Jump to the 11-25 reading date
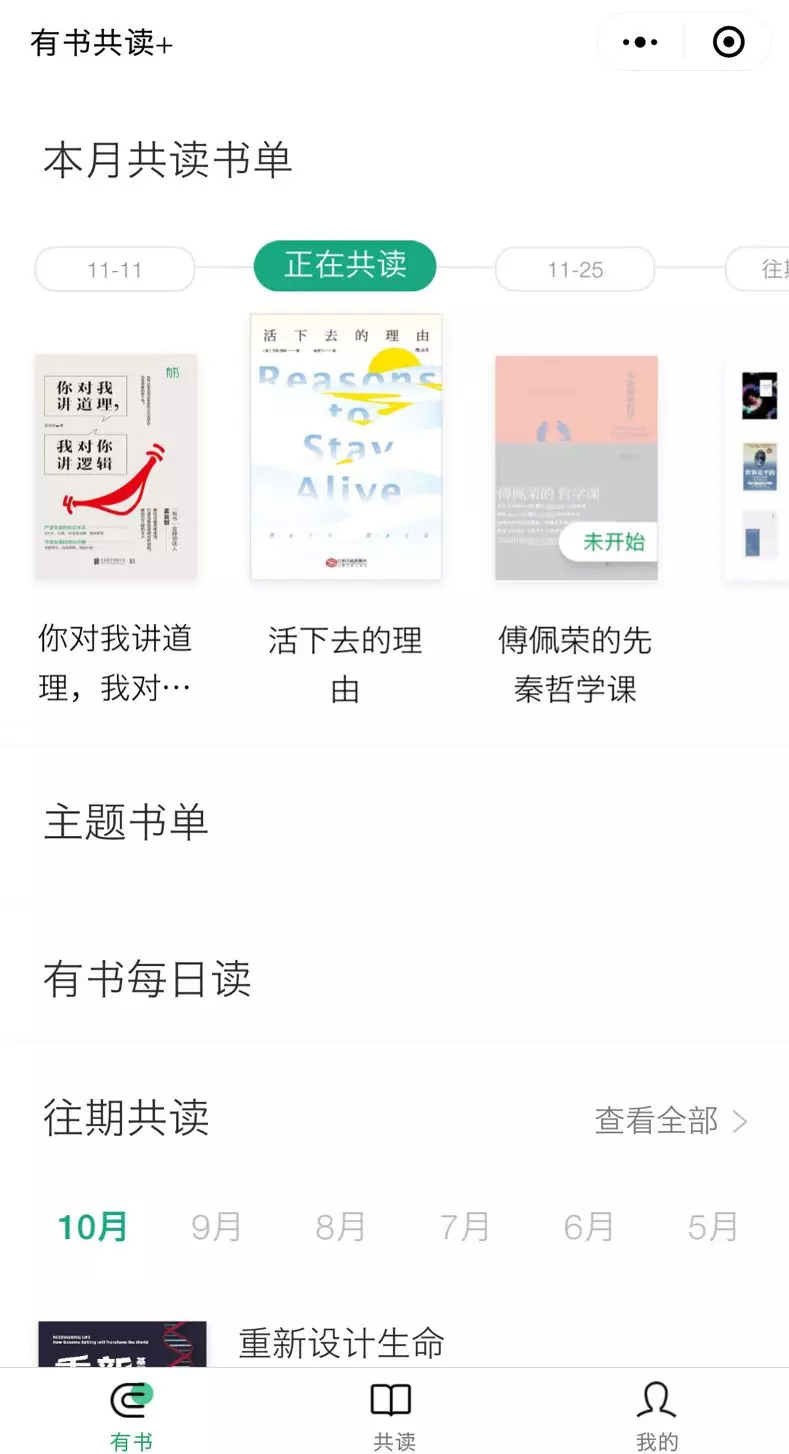Viewport: 789px width, 1454px height. [575, 269]
